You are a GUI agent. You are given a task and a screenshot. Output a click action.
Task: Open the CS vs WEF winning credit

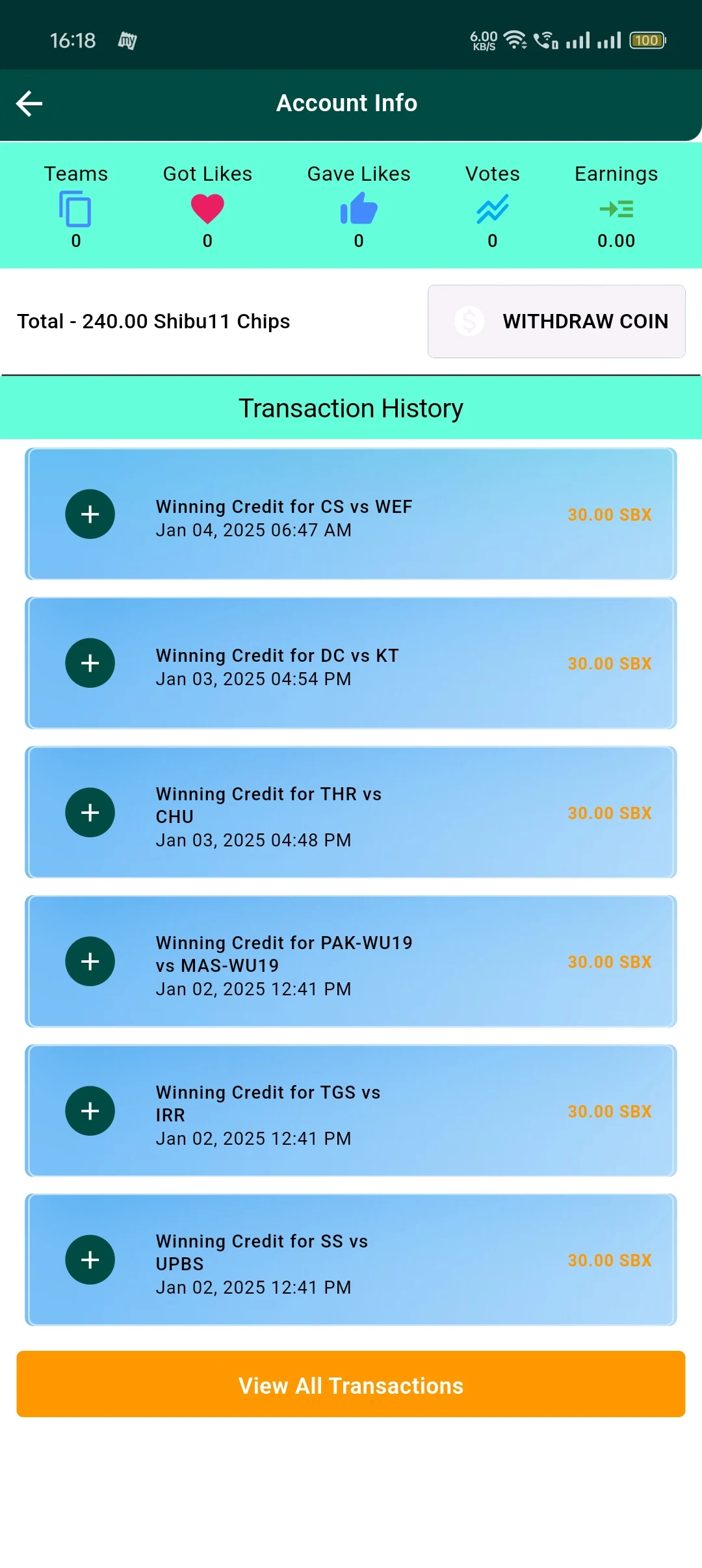[x=351, y=514]
